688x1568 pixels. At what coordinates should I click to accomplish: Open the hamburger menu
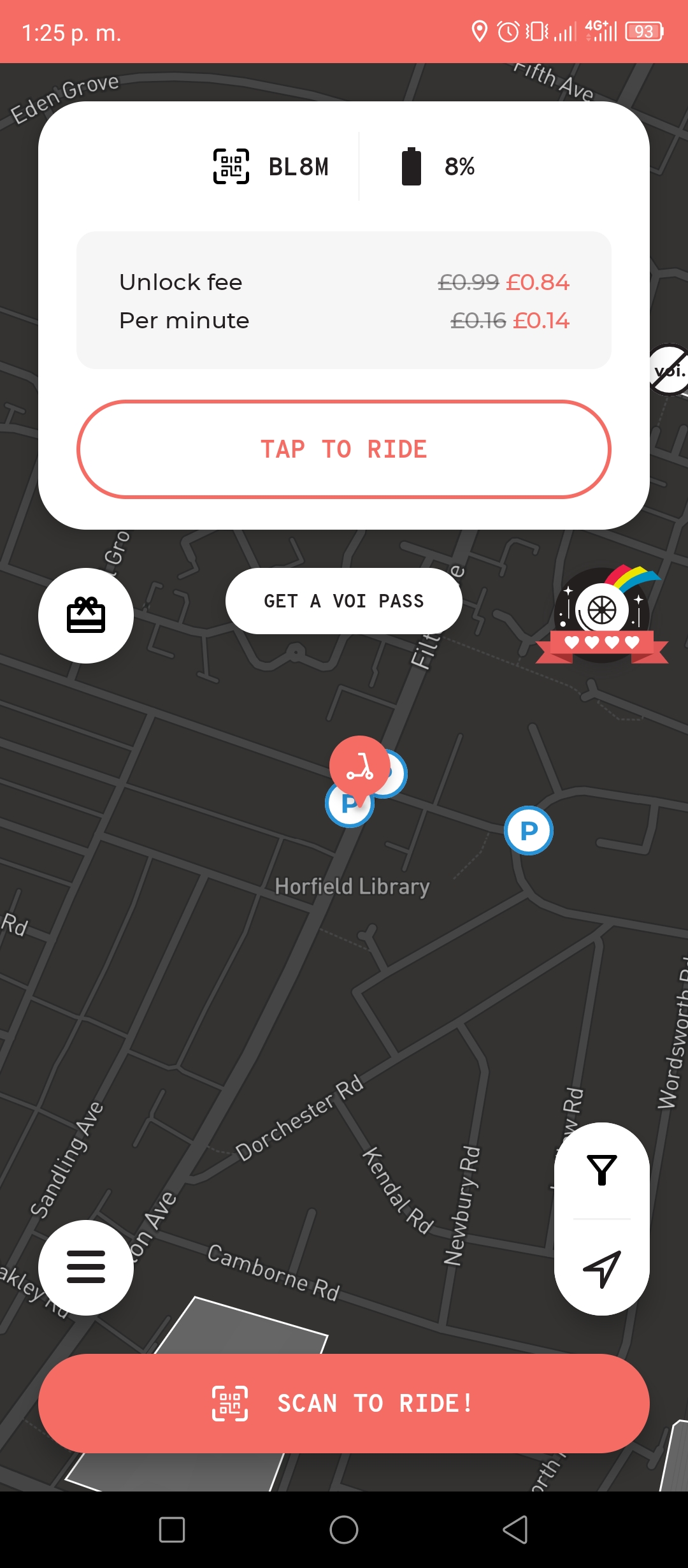[86, 1268]
